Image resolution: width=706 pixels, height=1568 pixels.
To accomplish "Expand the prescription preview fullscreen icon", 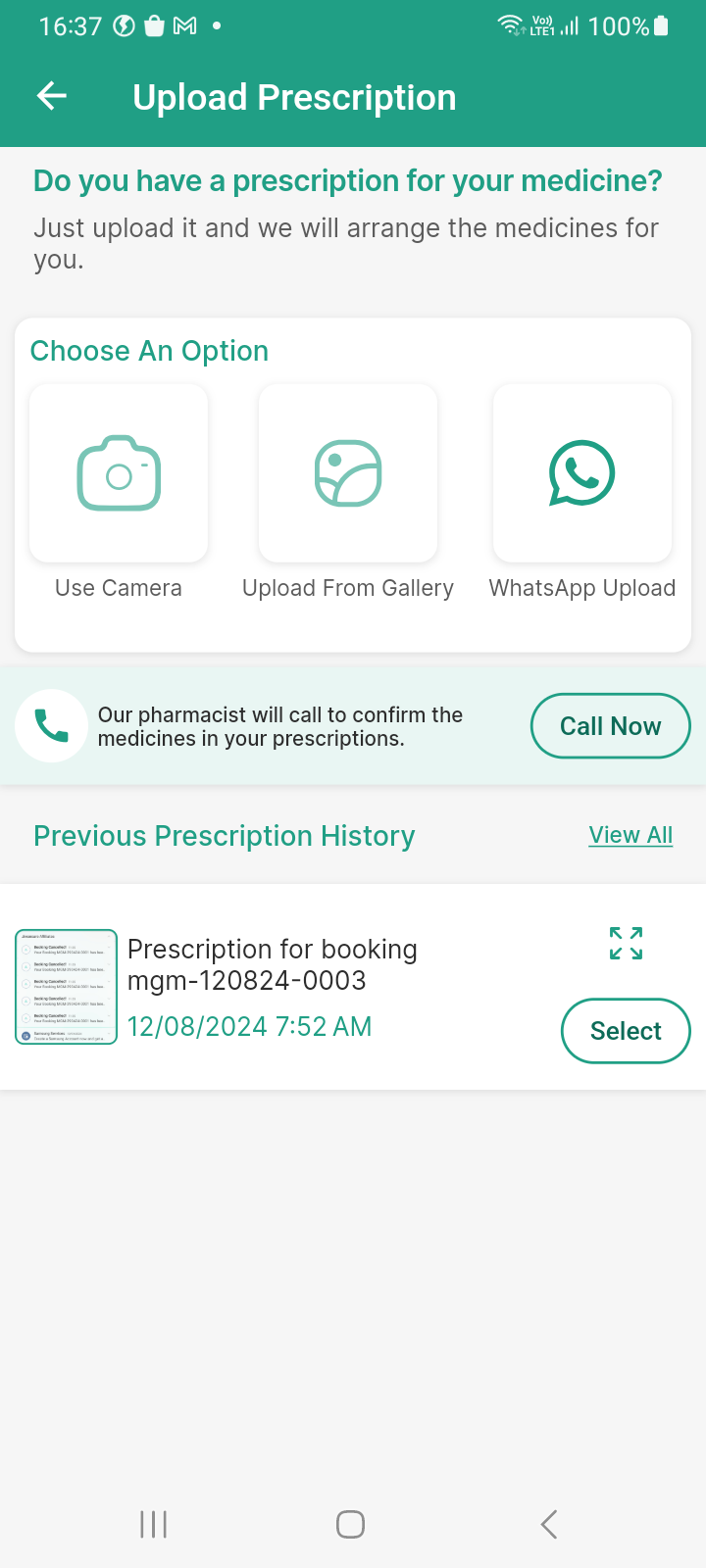I will coord(626,944).
